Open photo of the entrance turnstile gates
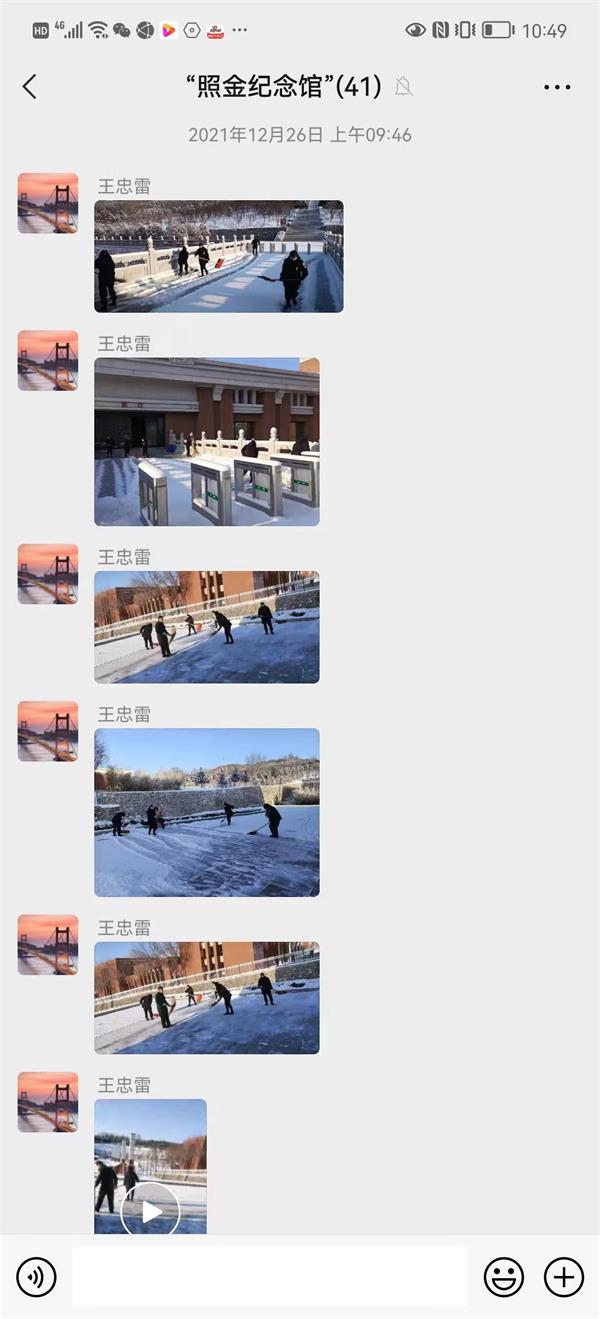This screenshot has height=1319, width=600. pyautogui.click(x=207, y=442)
